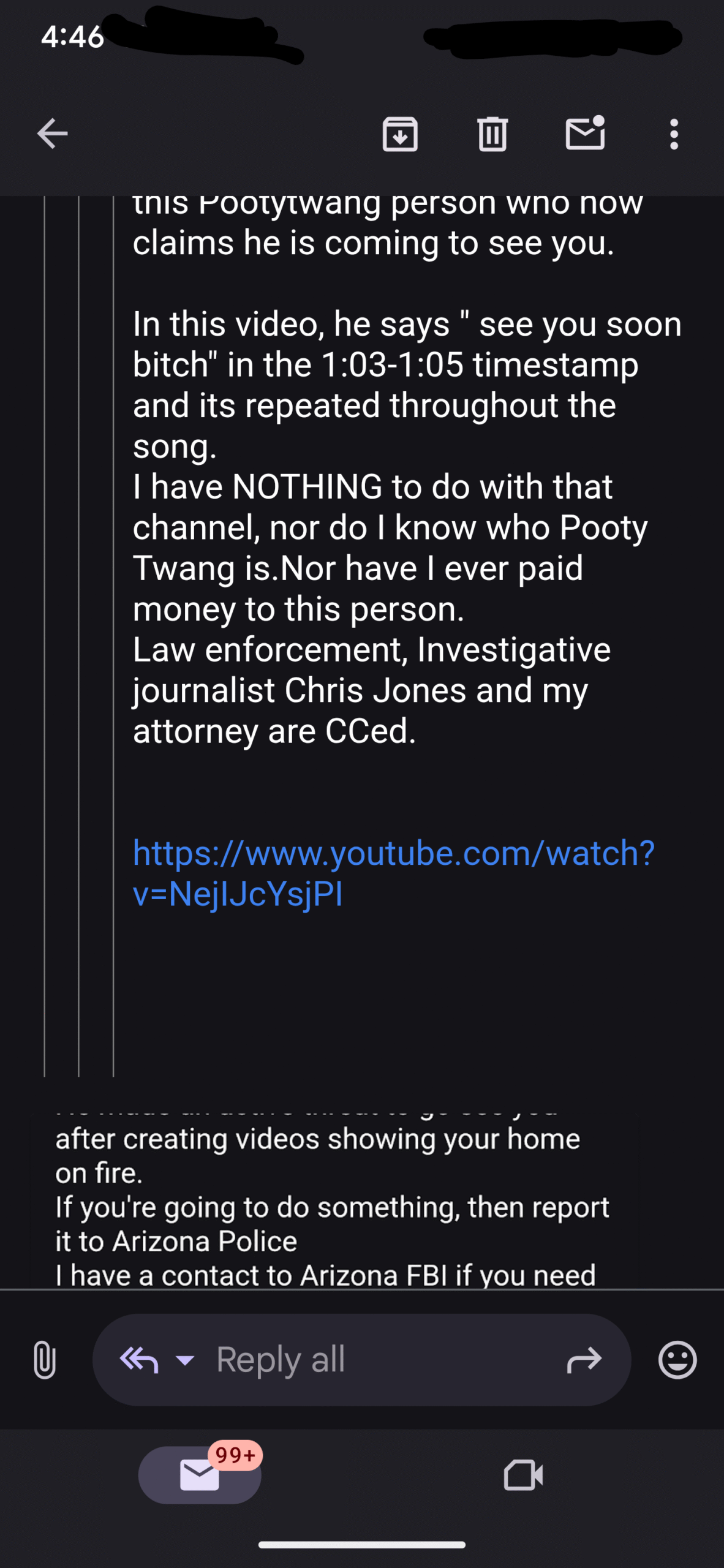Viewport: 724px width, 1568px height.
Task: Switch to the Meet video tab
Action: tap(523, 1475)
